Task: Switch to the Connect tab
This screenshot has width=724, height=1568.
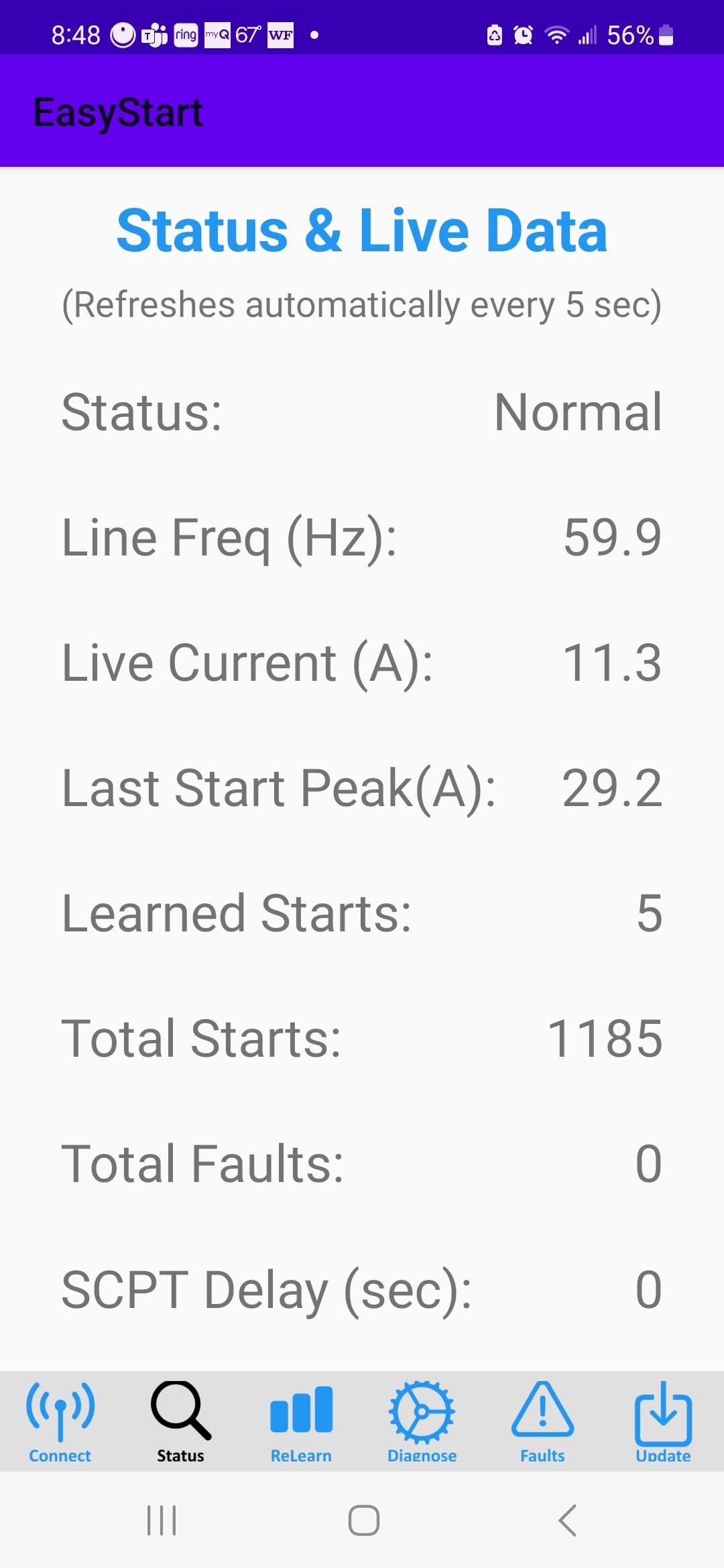Action: (x=60, y=1422)
